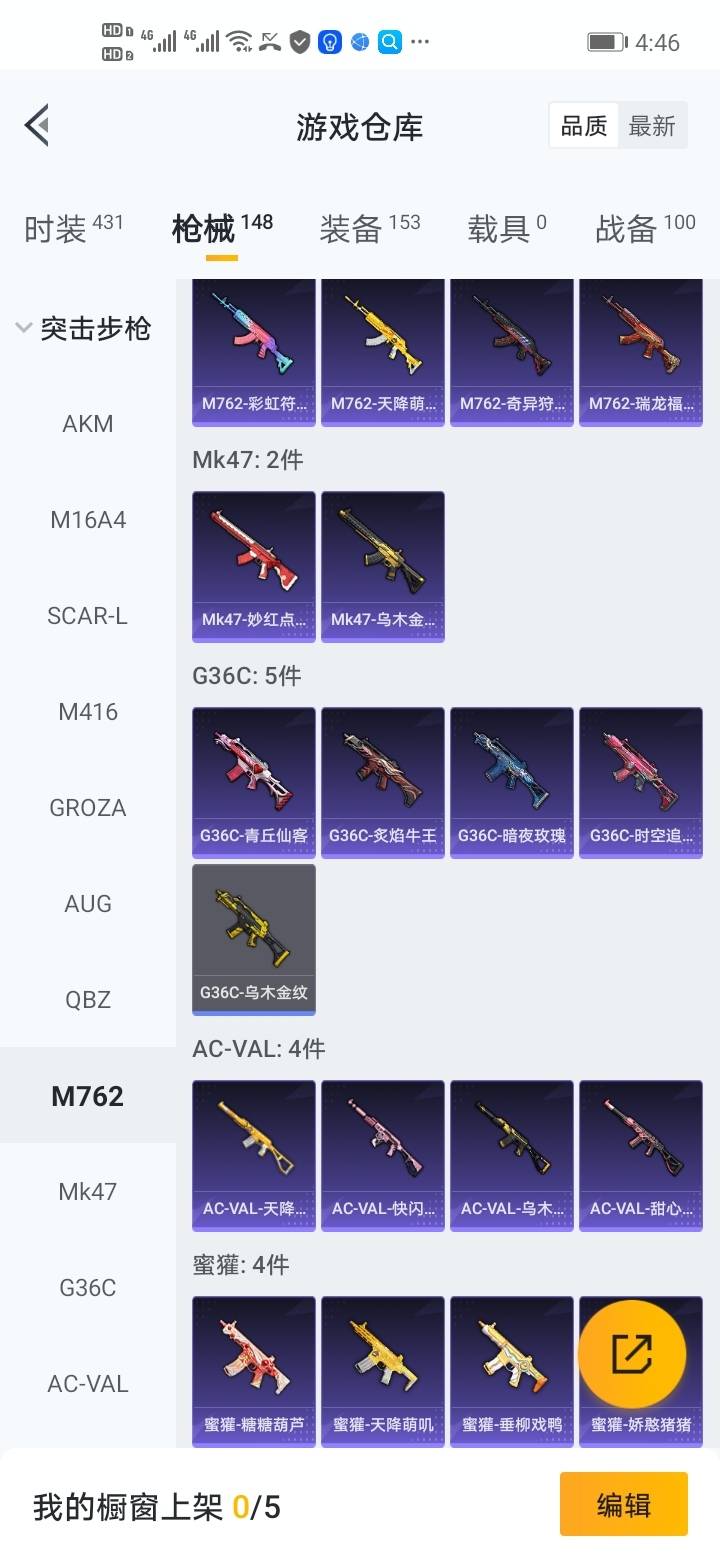Go back using the top-left arrow

point(38,126)
